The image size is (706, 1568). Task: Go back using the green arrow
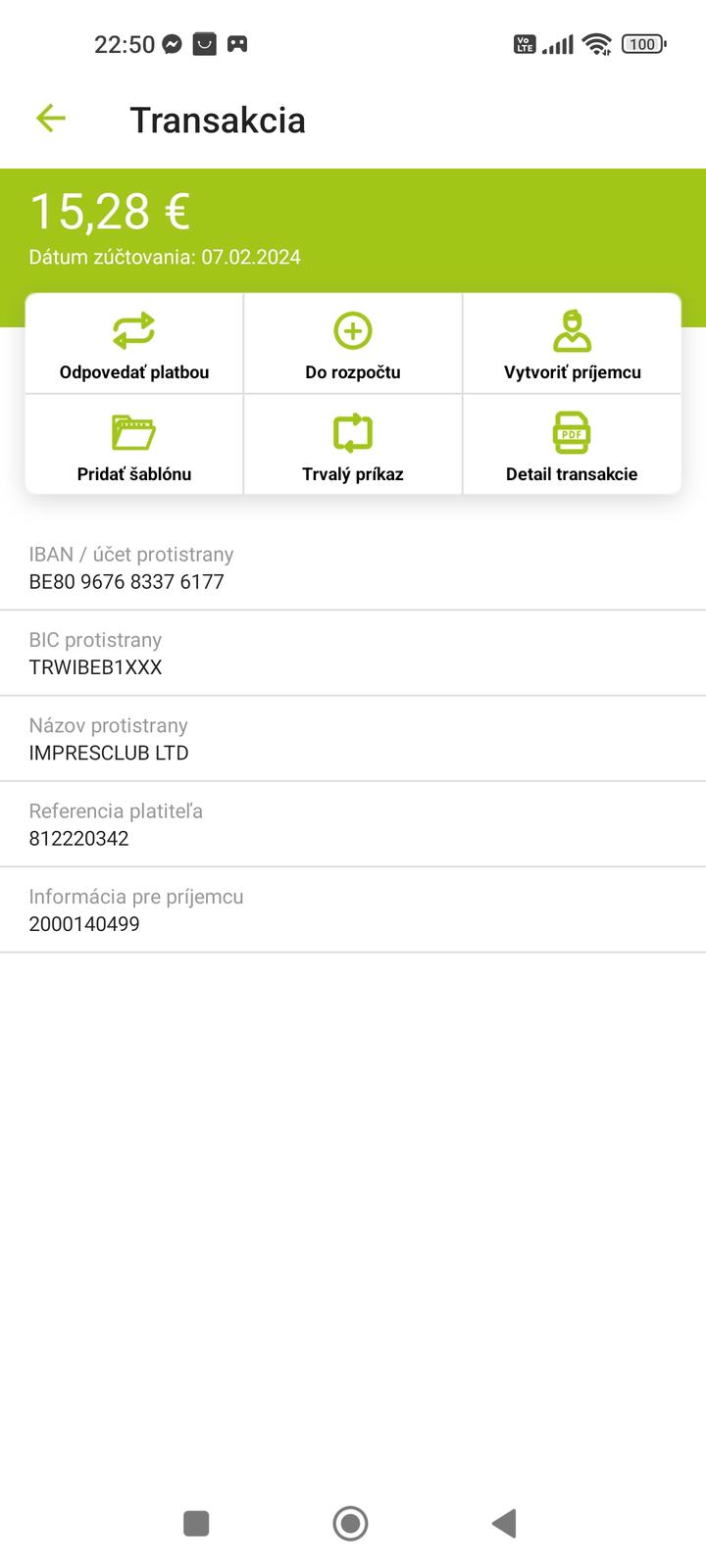[50, 119]
